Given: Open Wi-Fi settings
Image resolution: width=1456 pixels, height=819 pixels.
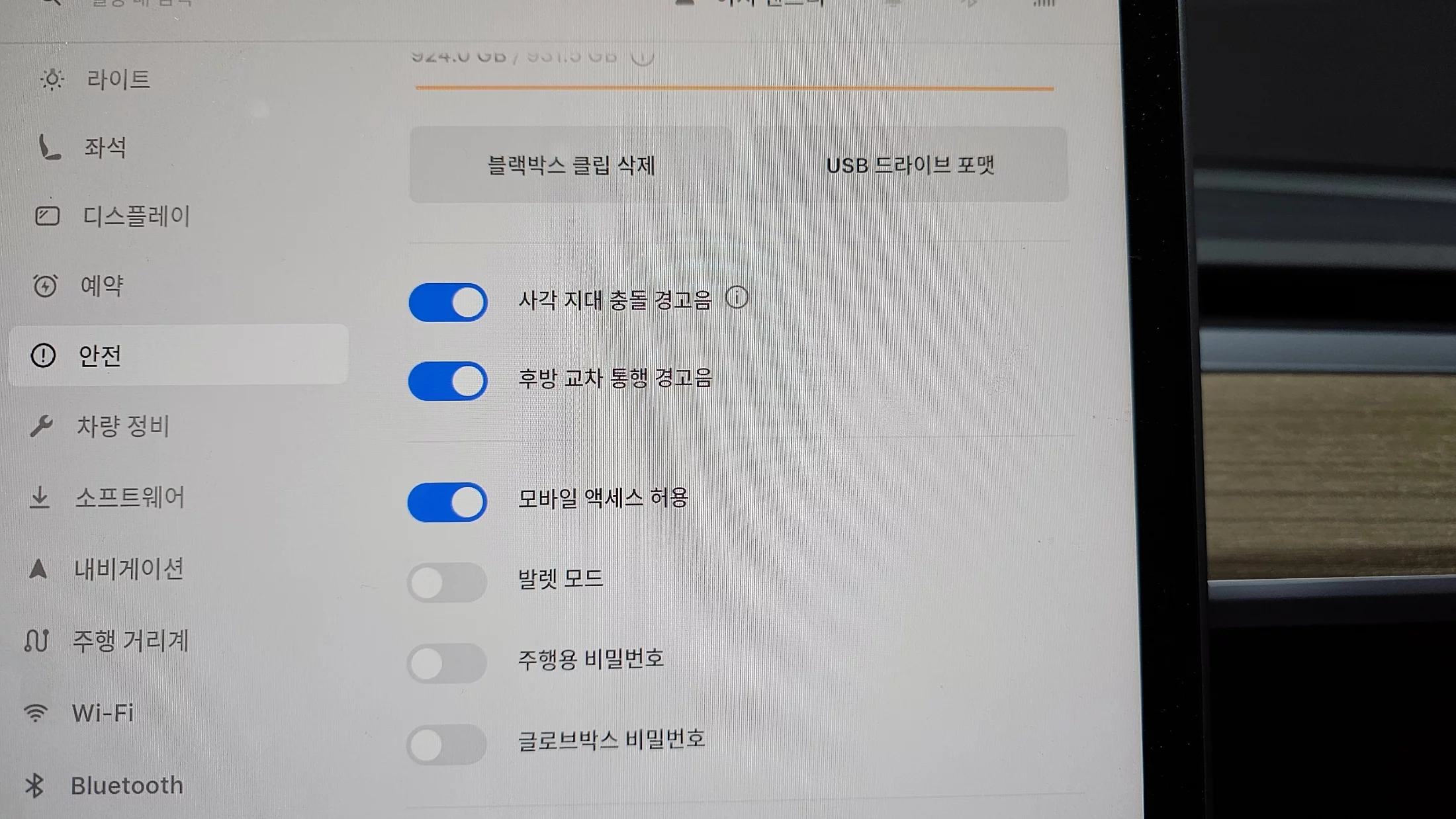Looking at the screenshot, I should point(103,713).
